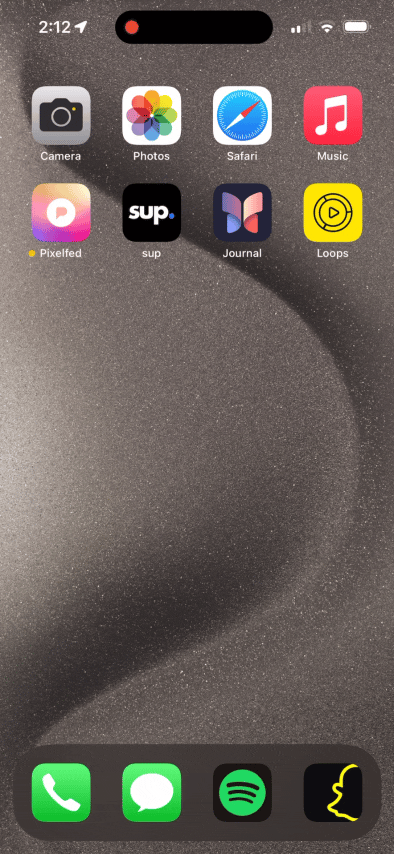This screenshot has height=854, width=394.
Task: Launch Spotify from the dock
Action: pos(242,792)
